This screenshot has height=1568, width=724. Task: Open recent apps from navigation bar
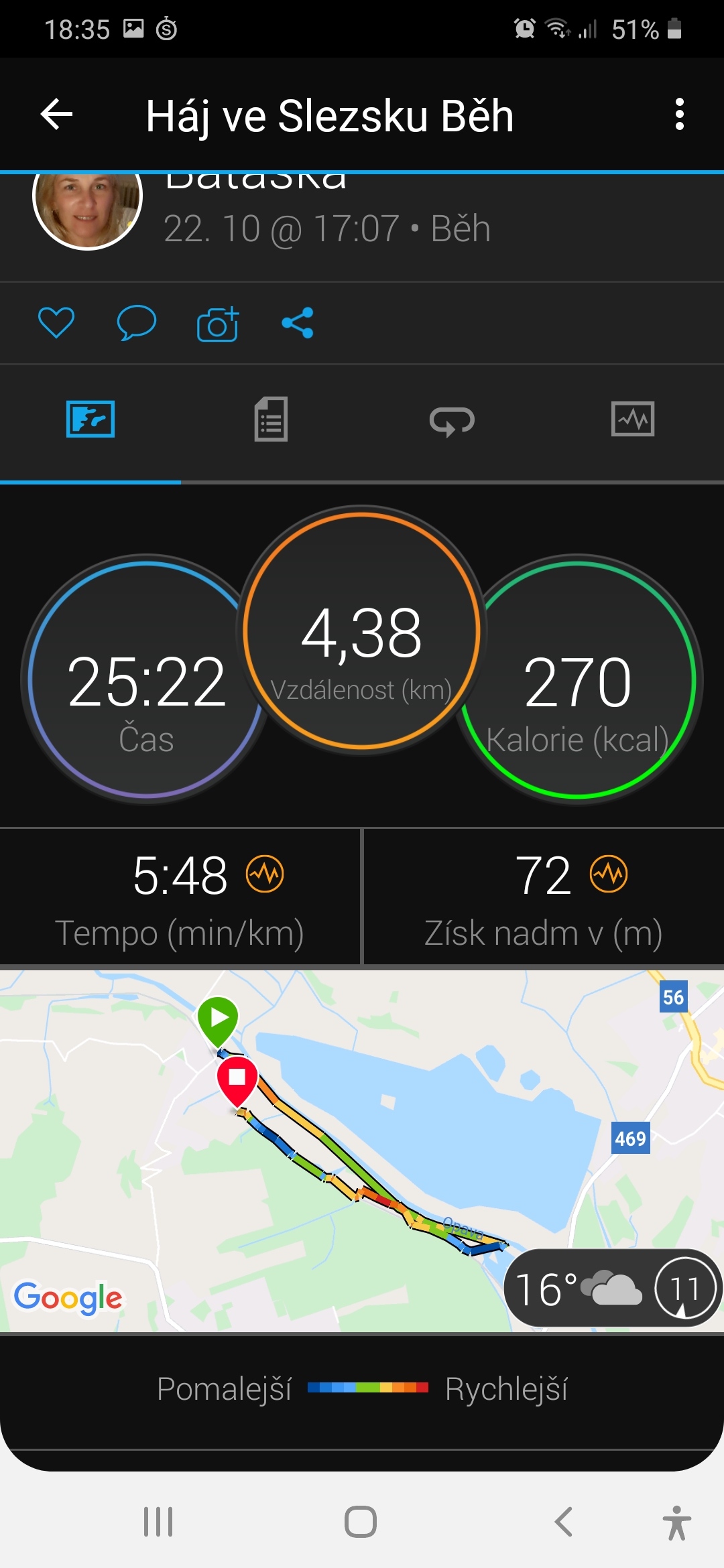click(x=158, y=1521)
